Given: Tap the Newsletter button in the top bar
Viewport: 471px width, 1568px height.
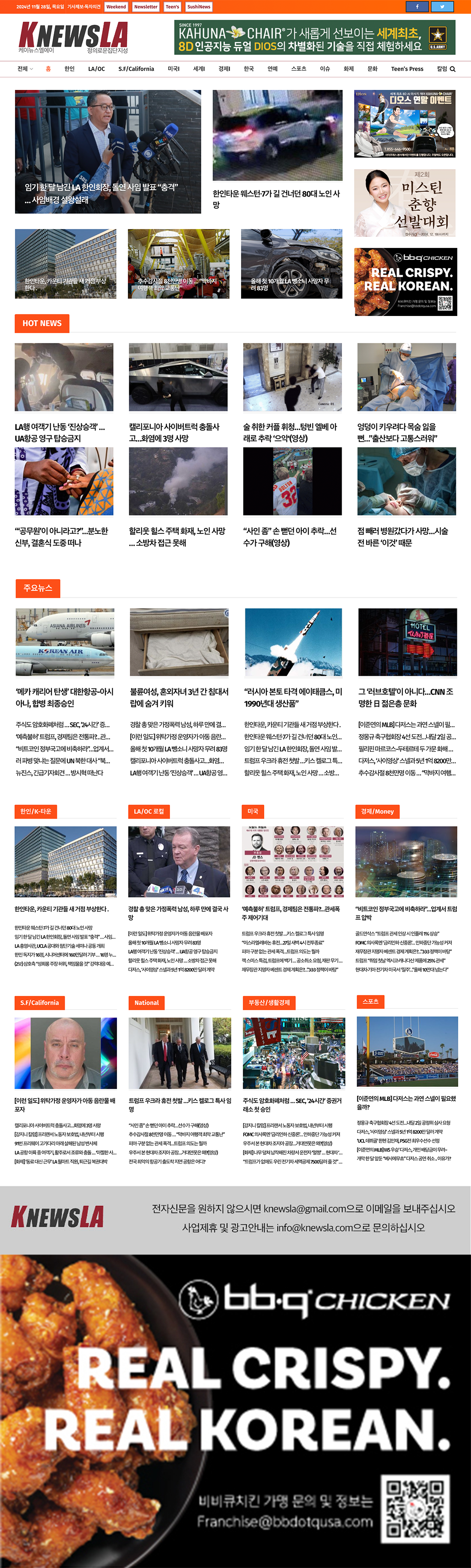Looking at the screenshot, I should (146, 7).
